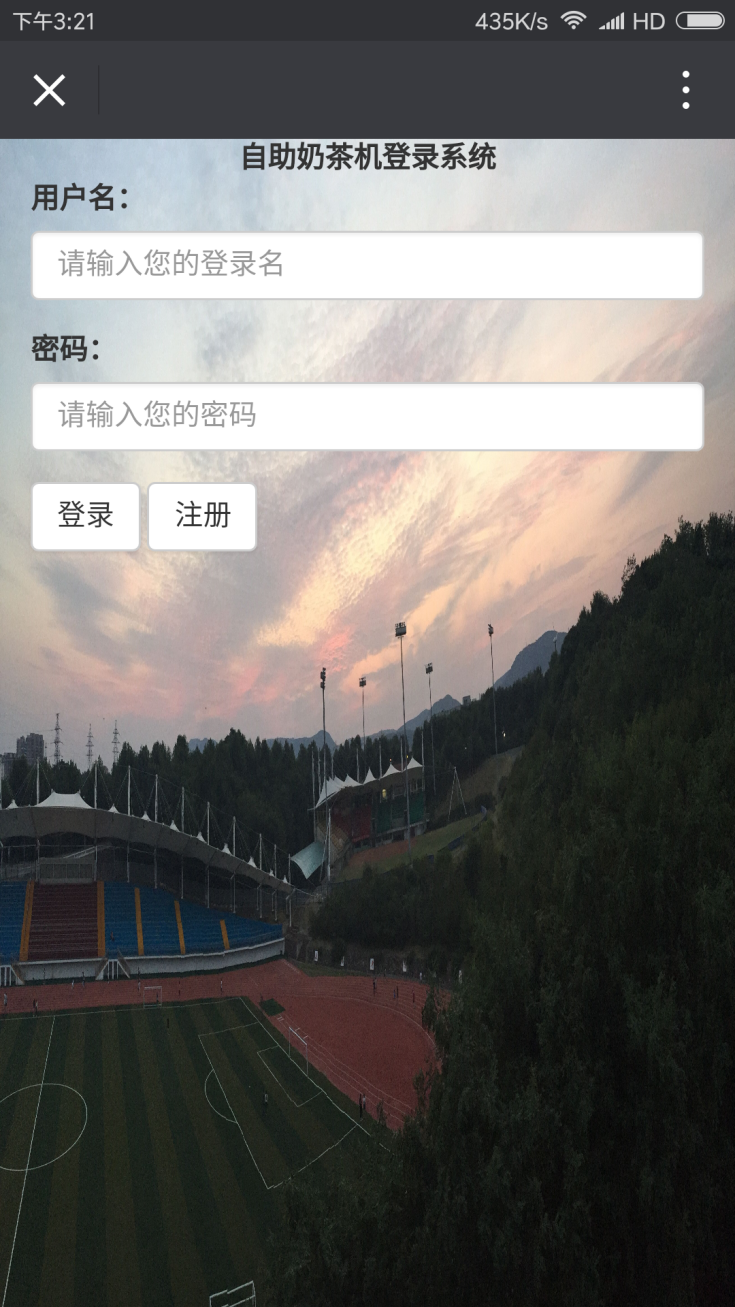Tap the 登录 button
This screenshot has height=1307, width=735.
pos(86,516)
